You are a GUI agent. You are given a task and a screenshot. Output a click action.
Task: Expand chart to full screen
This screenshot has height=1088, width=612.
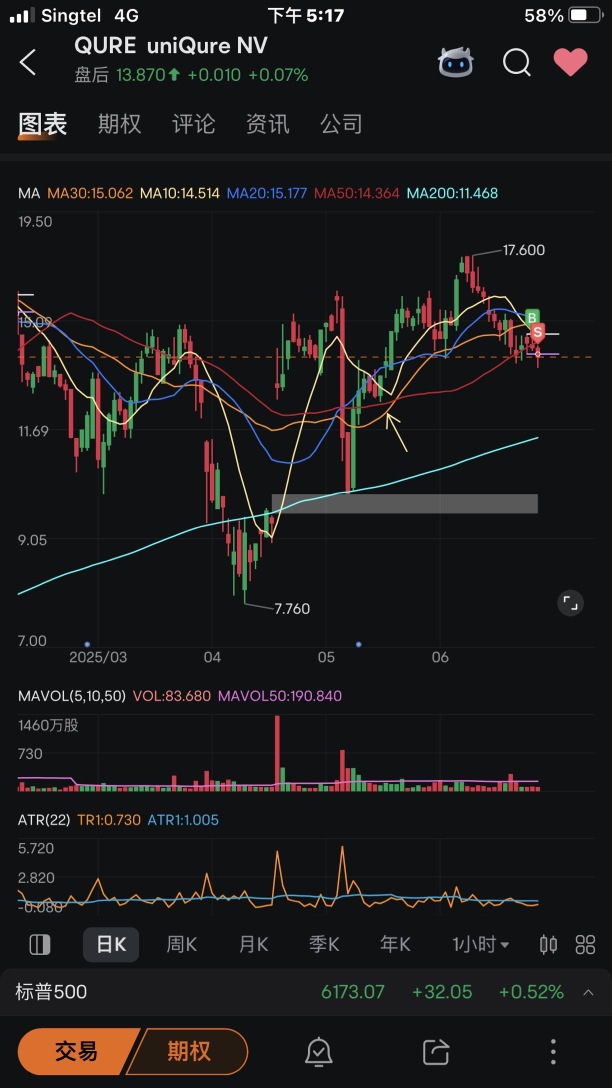coord(569,602)
